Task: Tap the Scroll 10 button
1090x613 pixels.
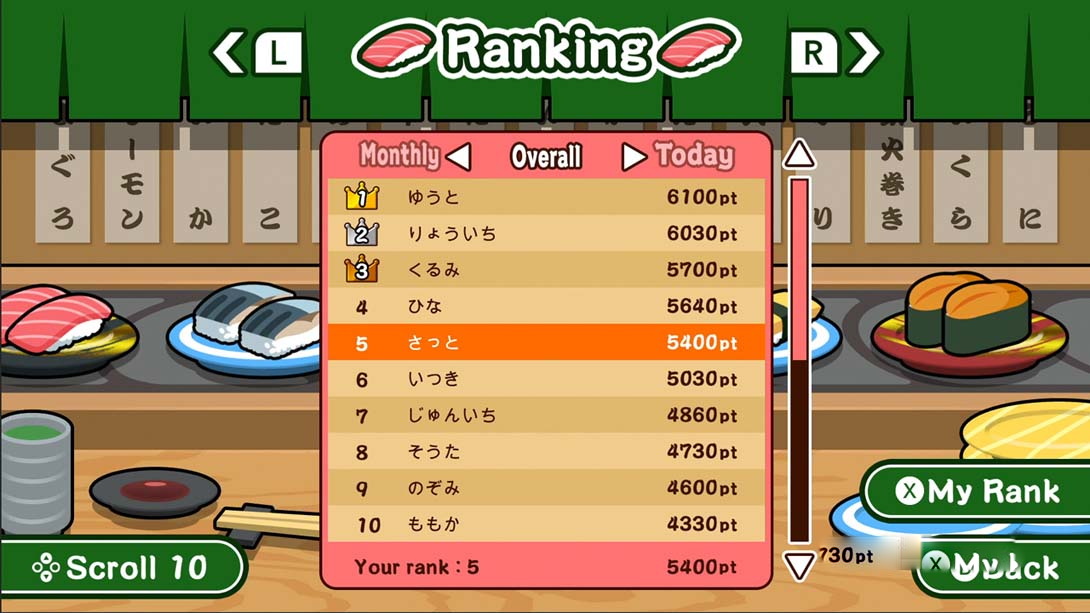Action: [120, 569]
